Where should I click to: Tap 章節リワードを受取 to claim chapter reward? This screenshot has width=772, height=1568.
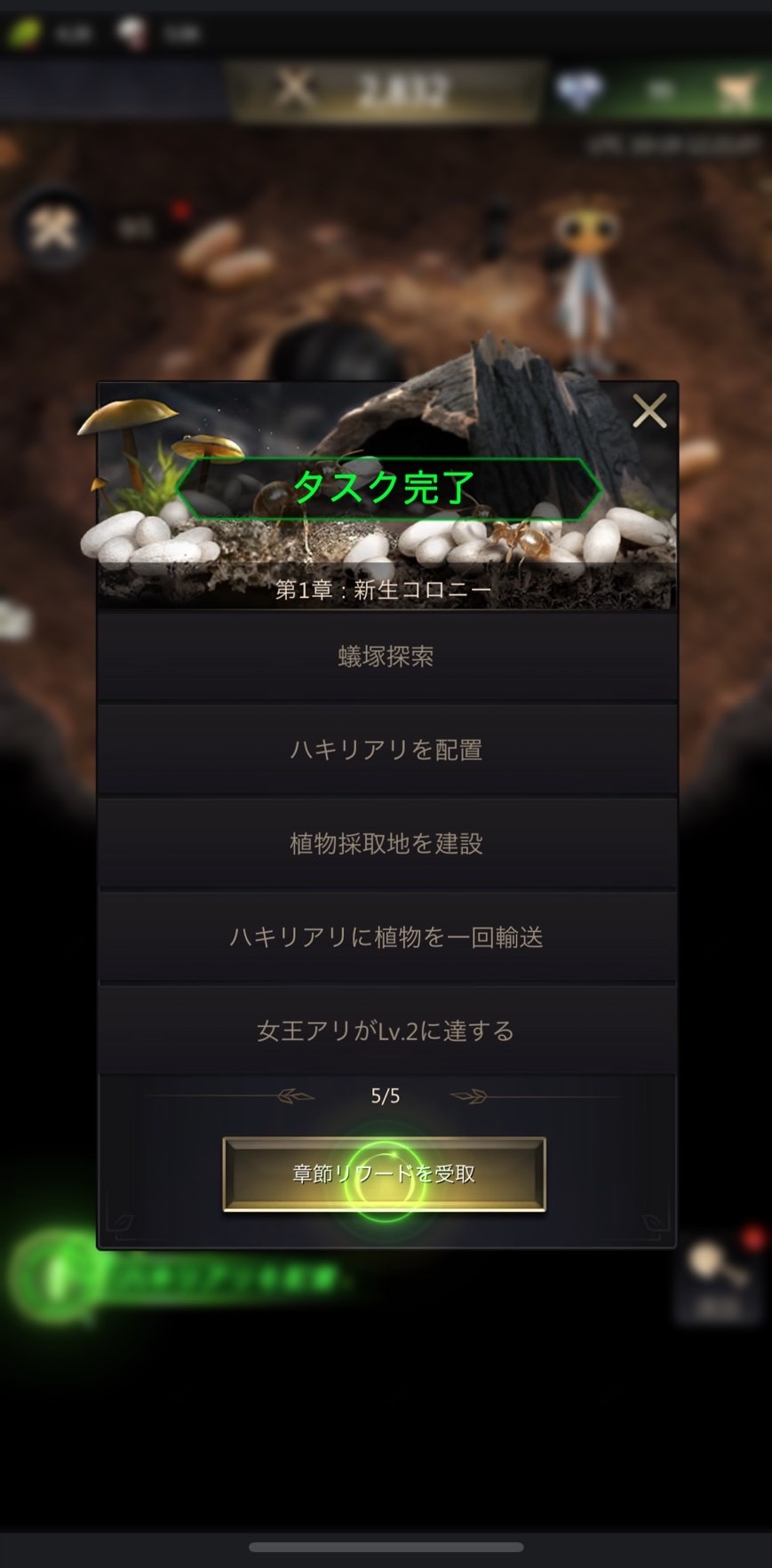(x=384, y=1174)
